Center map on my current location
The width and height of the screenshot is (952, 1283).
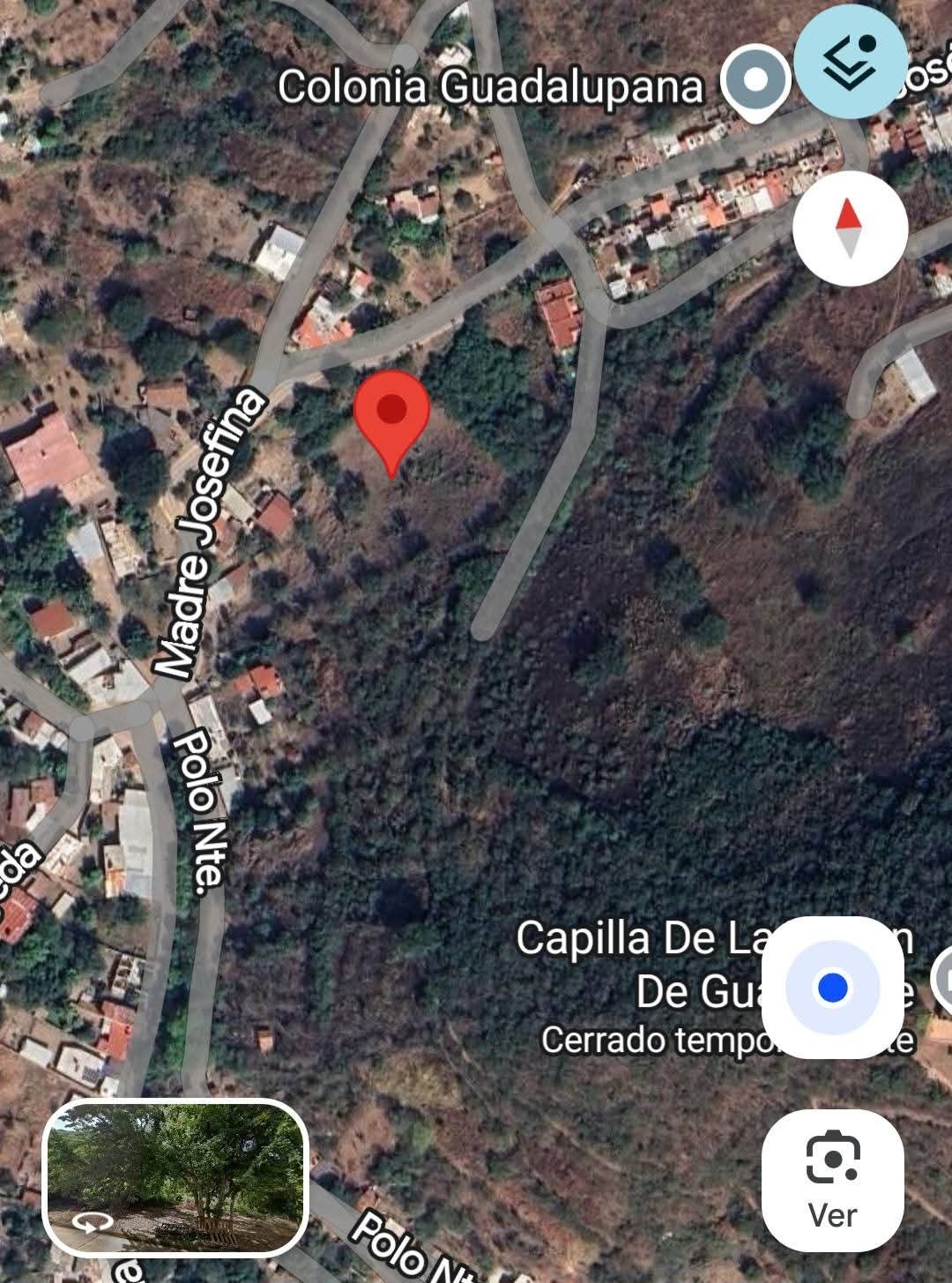click(x=832, y=988)
